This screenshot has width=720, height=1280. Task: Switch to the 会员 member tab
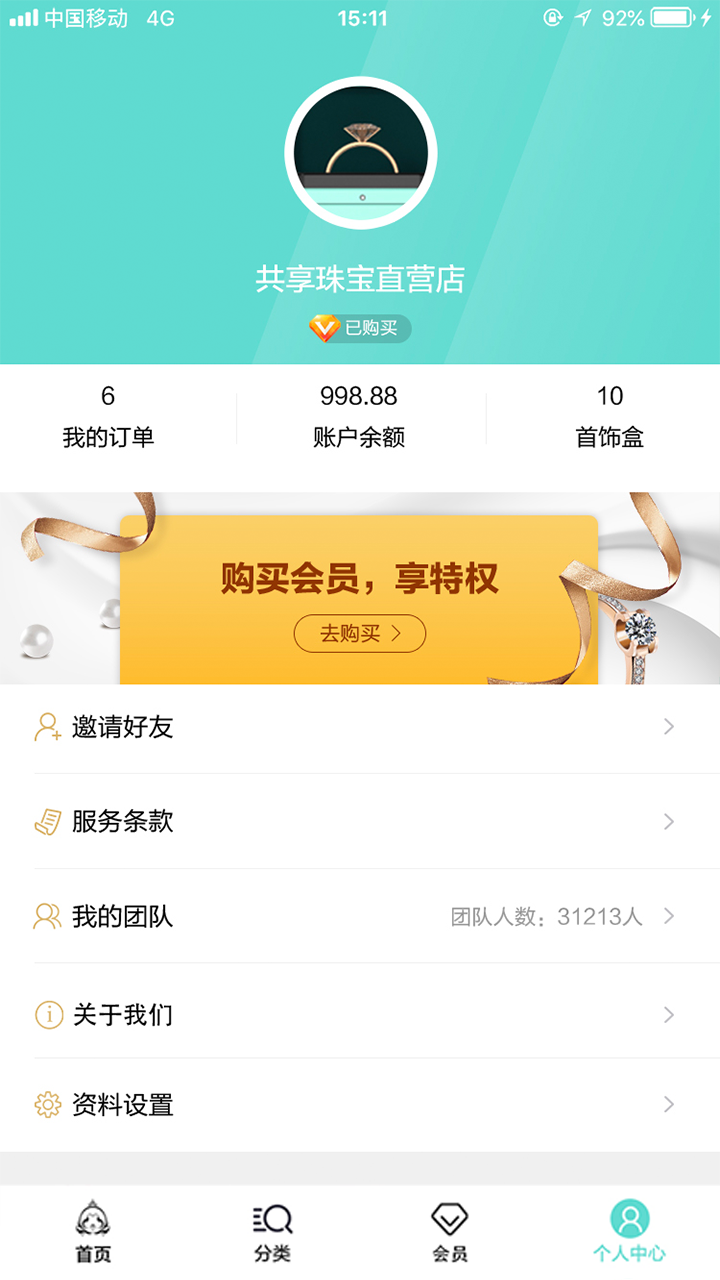pyautogui.click(x=450, y=1232)
